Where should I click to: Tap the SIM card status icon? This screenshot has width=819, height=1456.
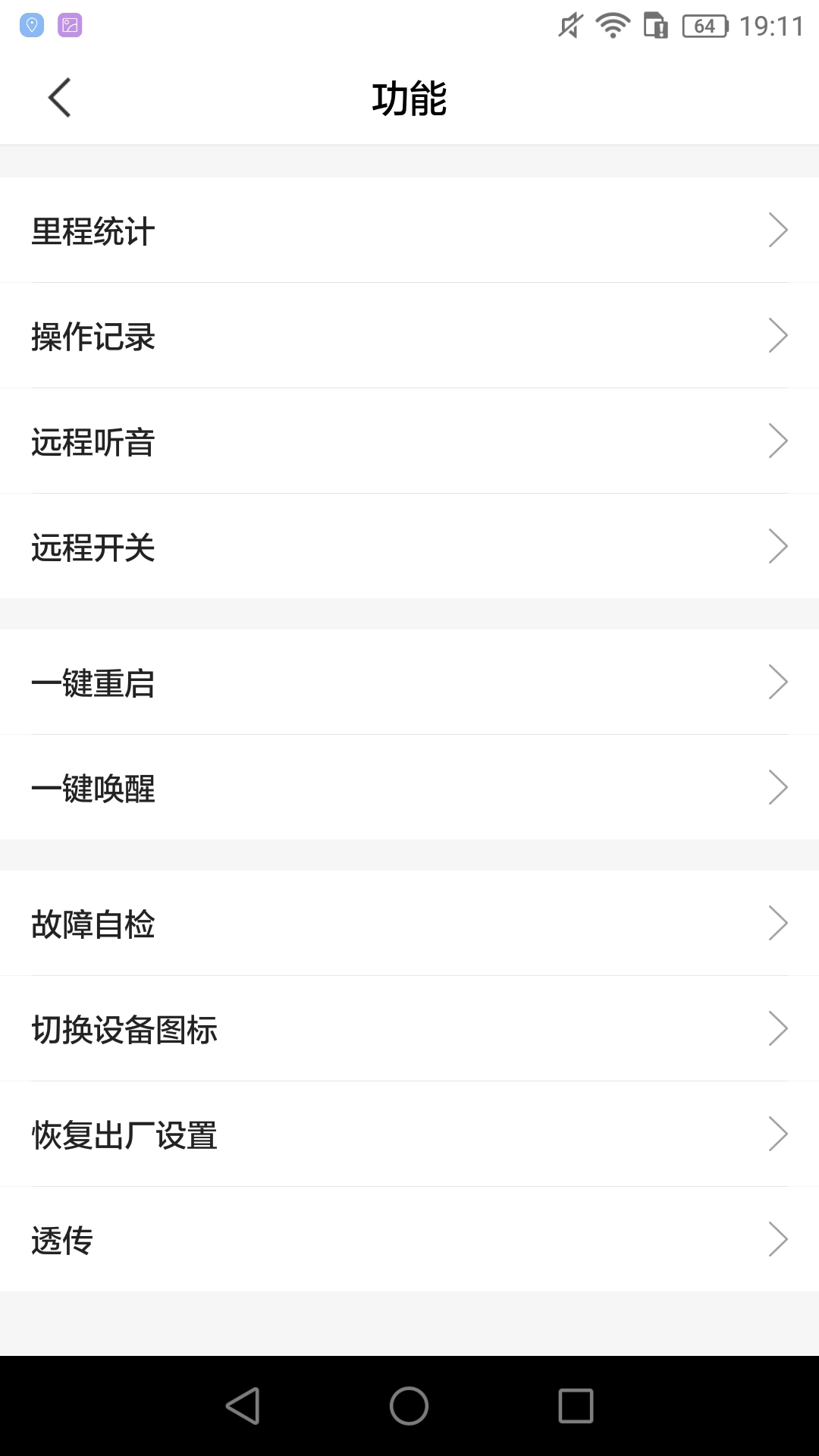(656, 24)
